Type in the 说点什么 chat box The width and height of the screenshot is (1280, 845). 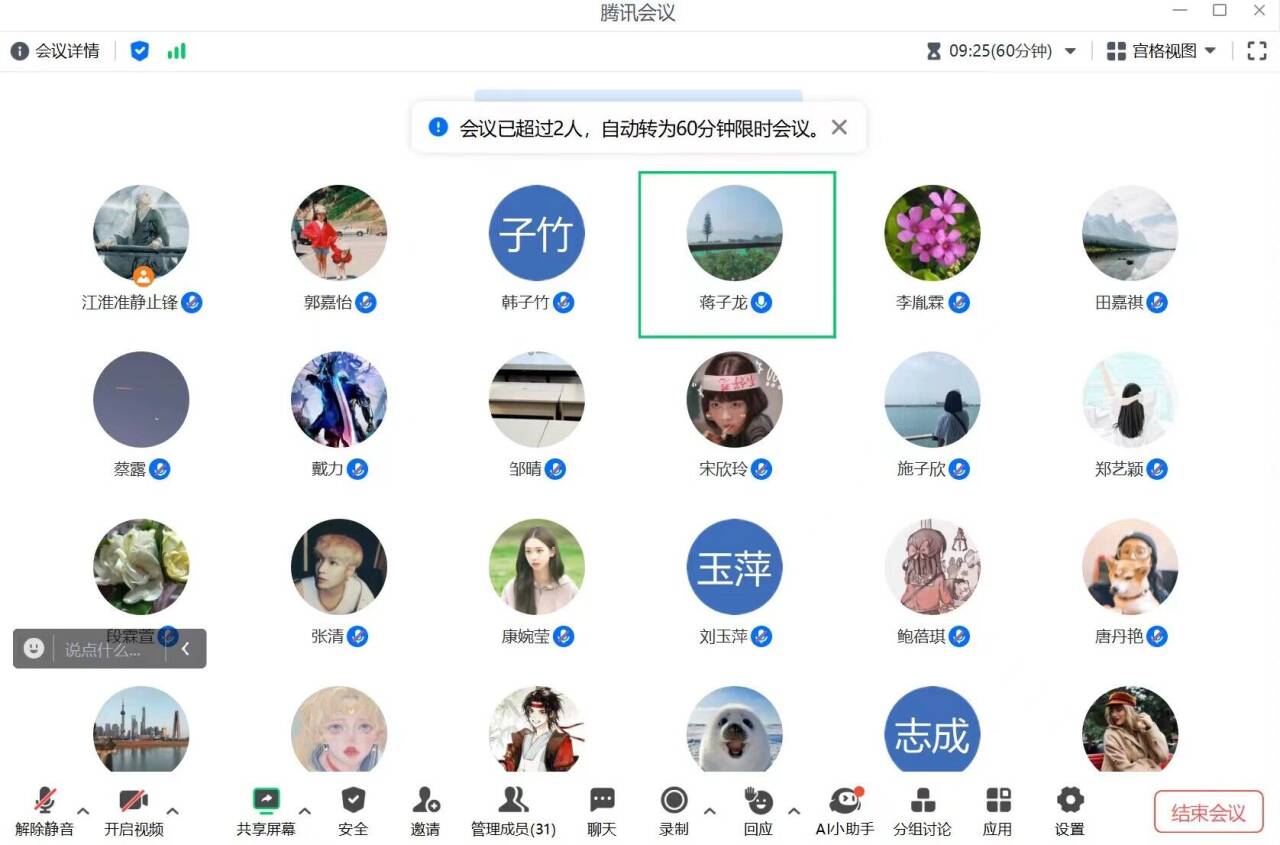(x=103, y=649)
